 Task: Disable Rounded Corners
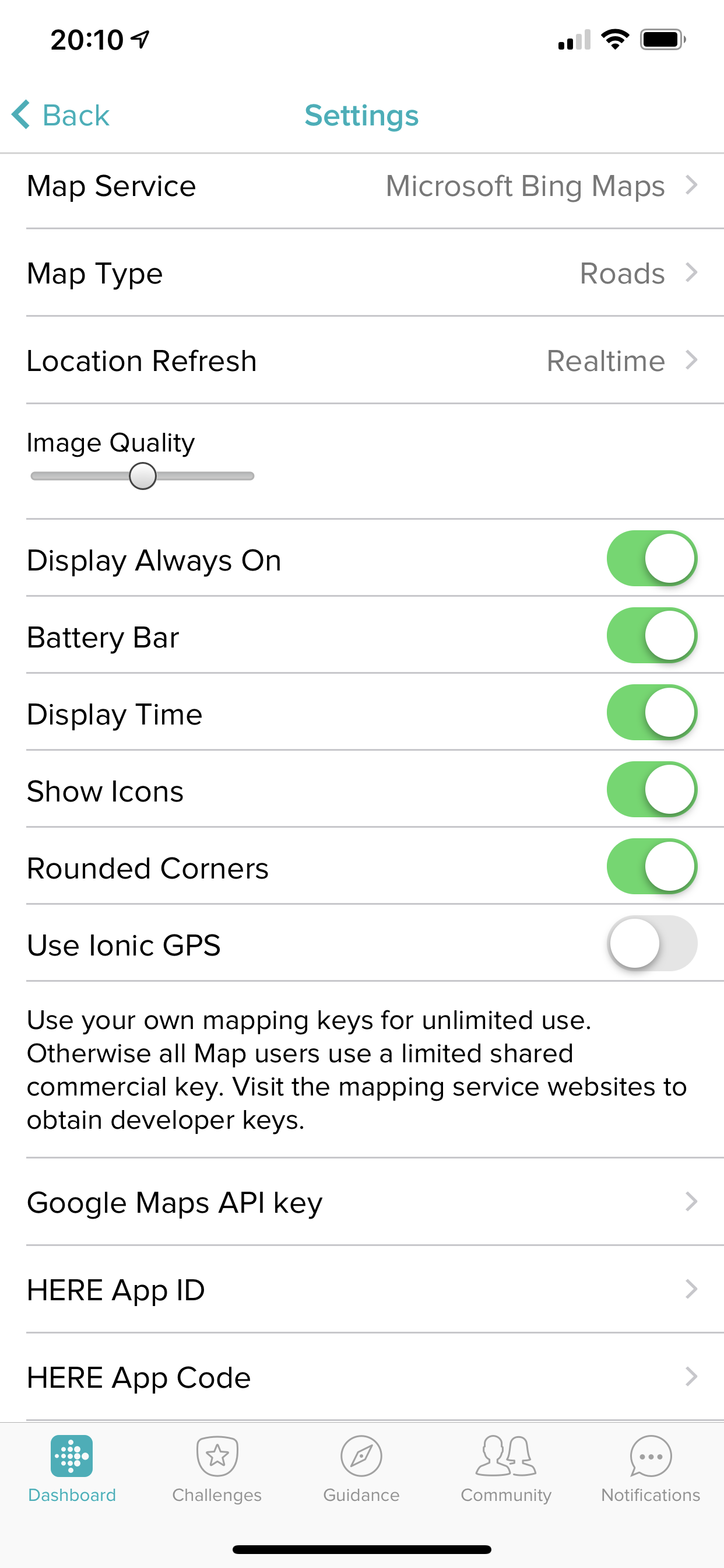[x=651, y=867]
